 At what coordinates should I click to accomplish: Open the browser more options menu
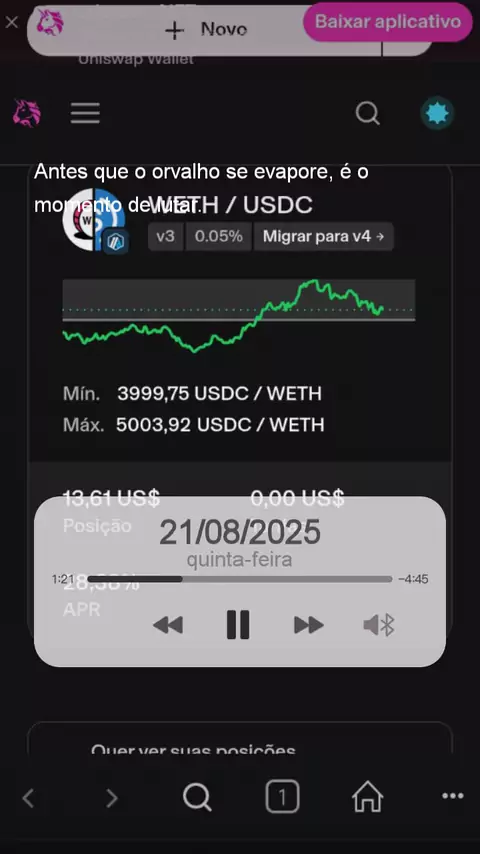(x=453, y=796)
